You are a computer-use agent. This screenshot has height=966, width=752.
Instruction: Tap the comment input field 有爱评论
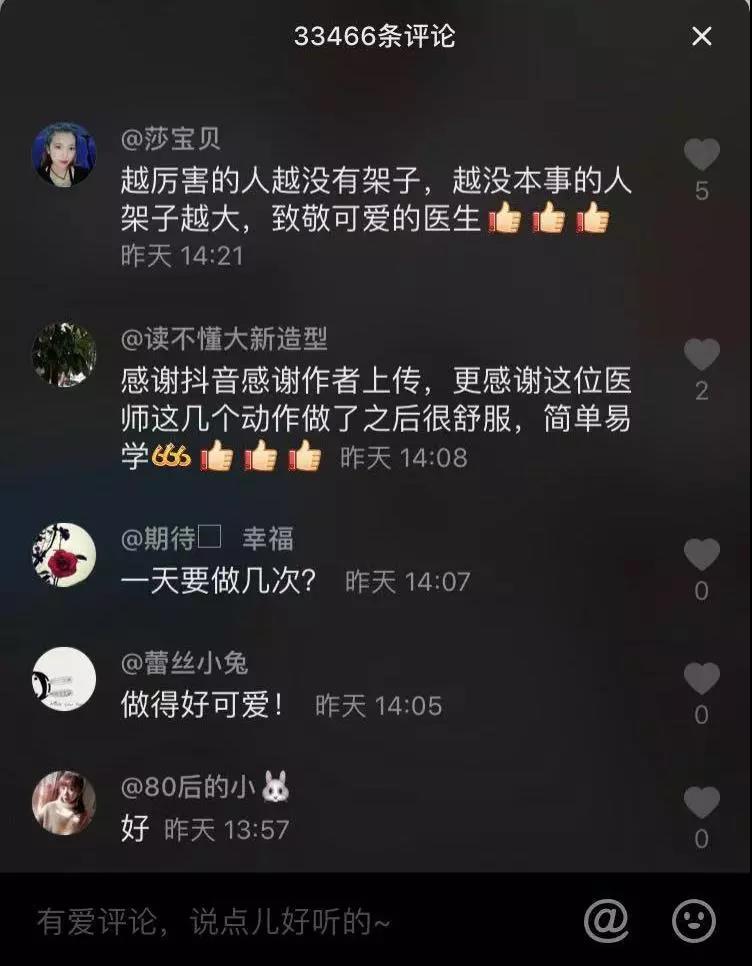250,921
